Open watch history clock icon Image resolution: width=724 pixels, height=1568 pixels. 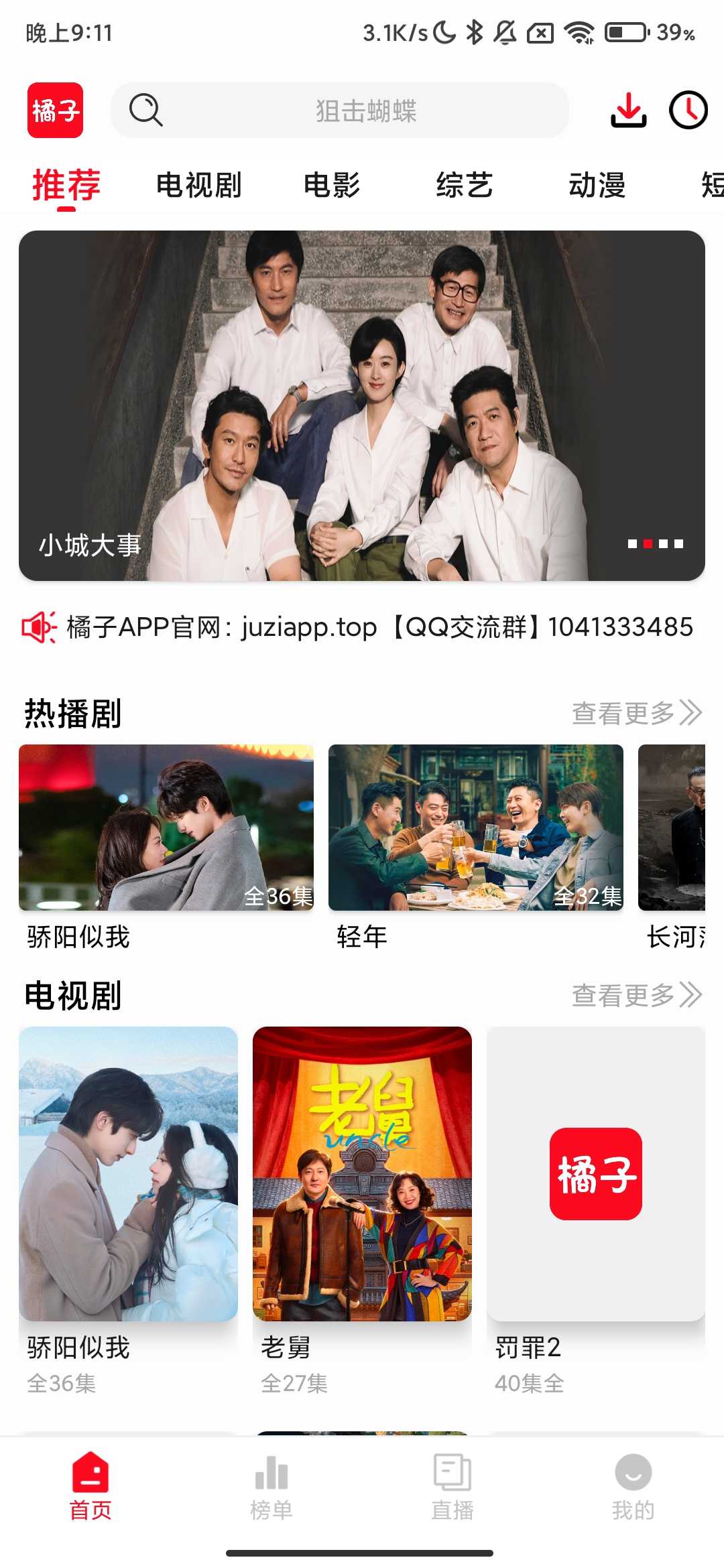point(688,111)
